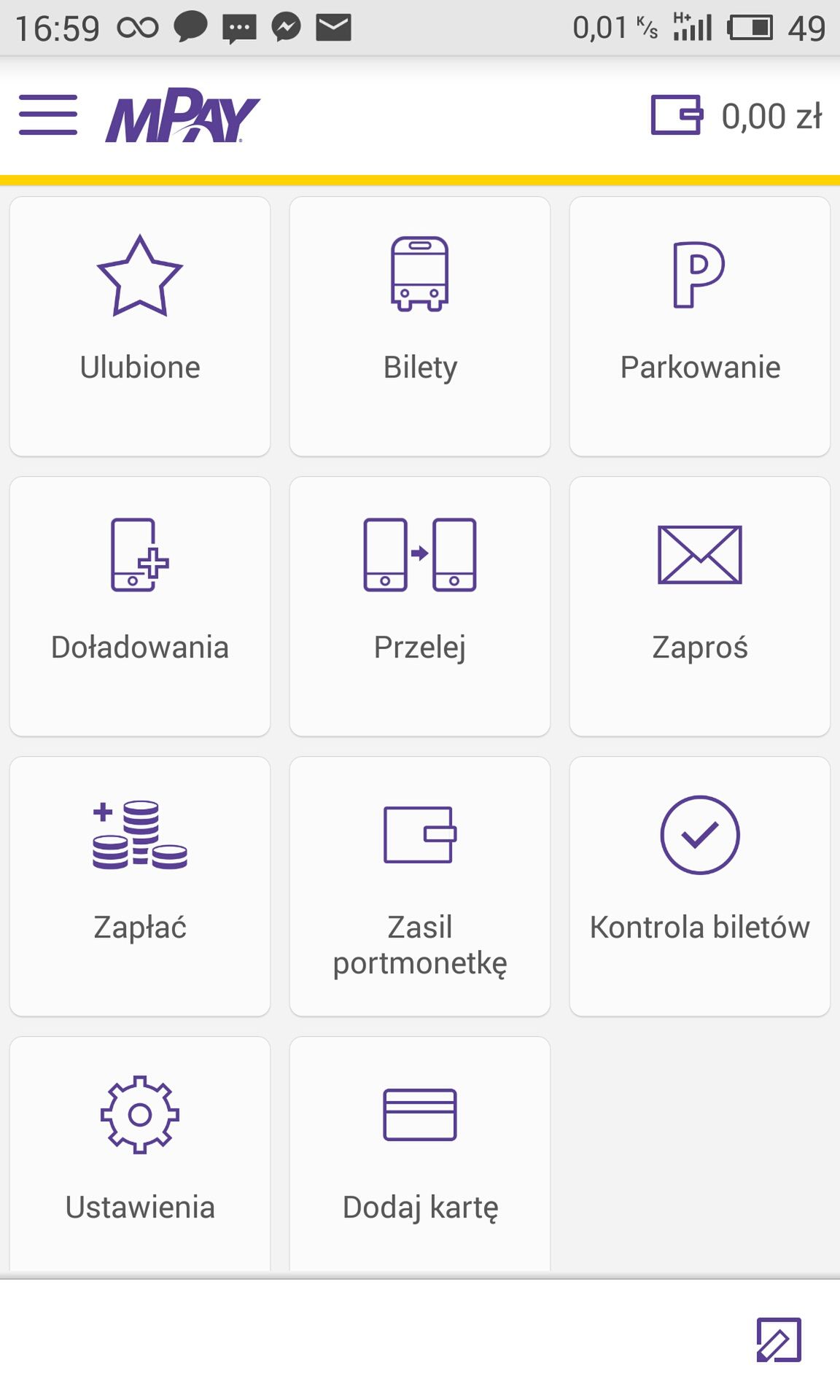Open the hamburger drawer menu
Image resolution: width=840 pixels, height=1400 pixels.
pyautogui.click(x=48, y=115)
